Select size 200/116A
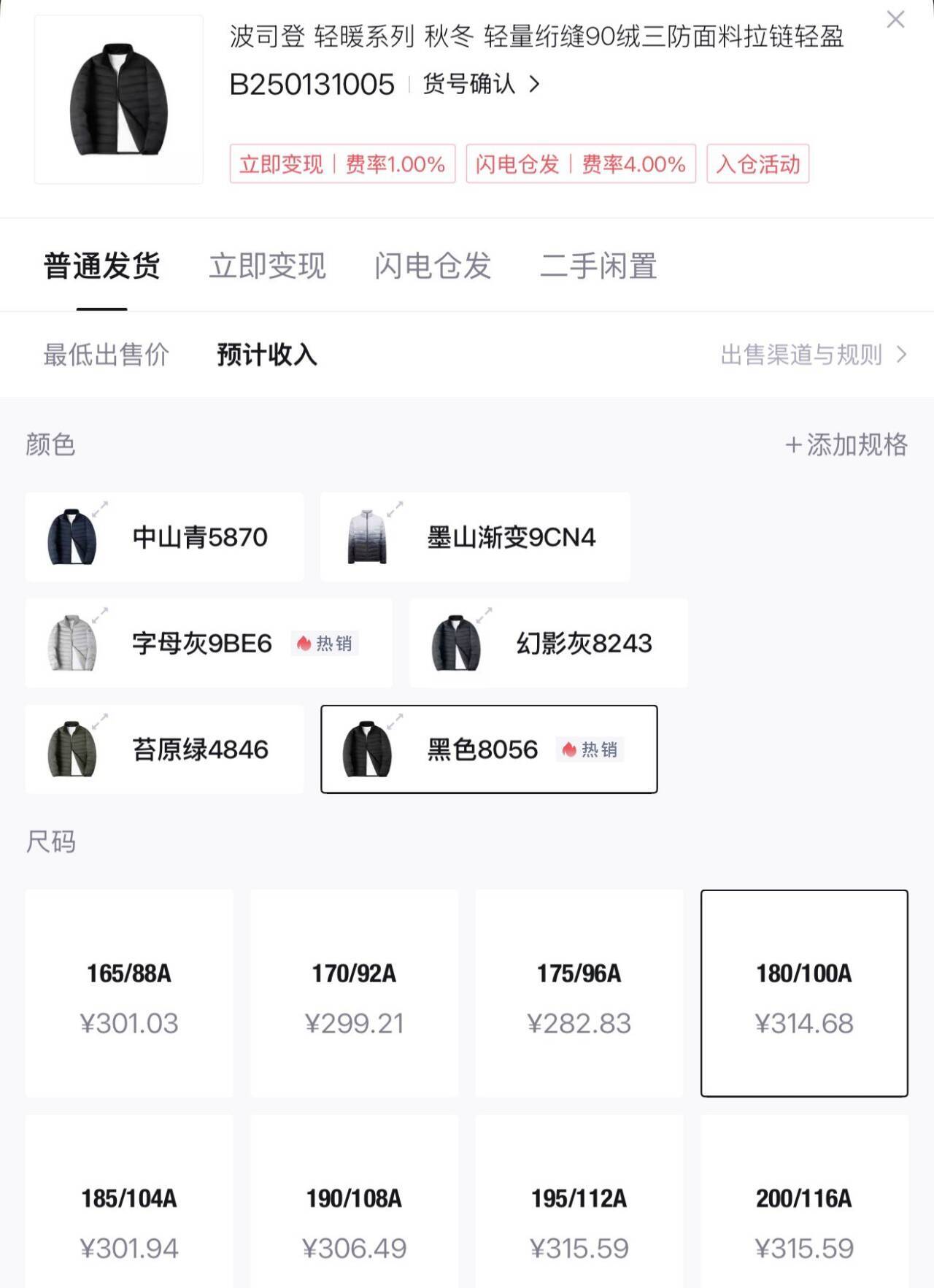Screen dimensions: 934x1288 [x=804, y=1219]
